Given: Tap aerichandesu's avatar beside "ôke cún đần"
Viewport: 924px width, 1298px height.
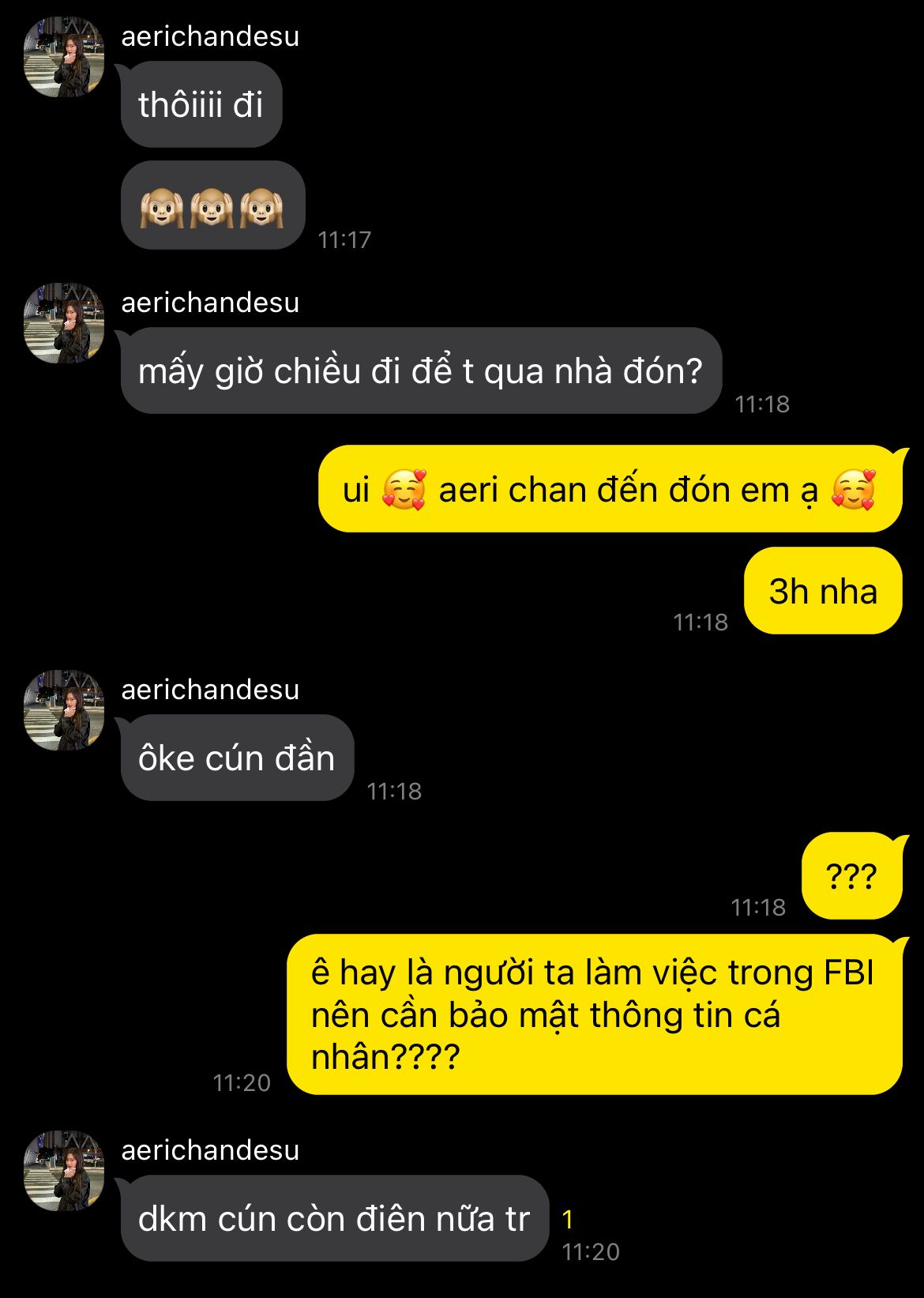Looking at the screenshot, I should click(x=64, y=710).
